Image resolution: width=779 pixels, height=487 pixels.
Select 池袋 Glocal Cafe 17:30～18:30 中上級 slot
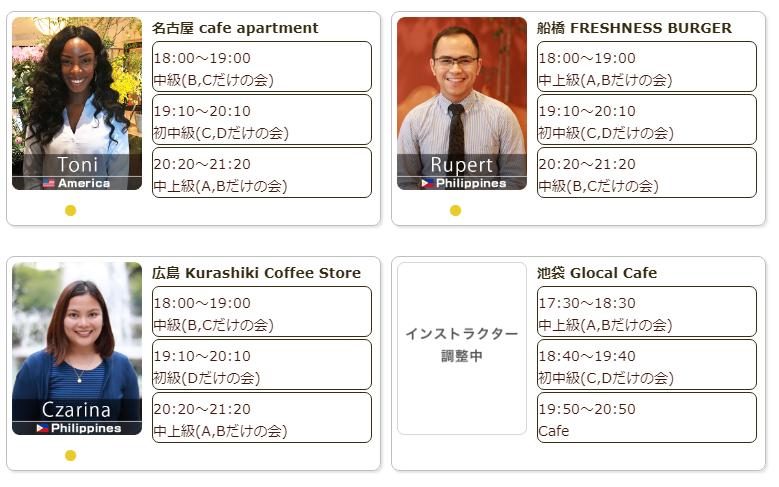(646, 312)
